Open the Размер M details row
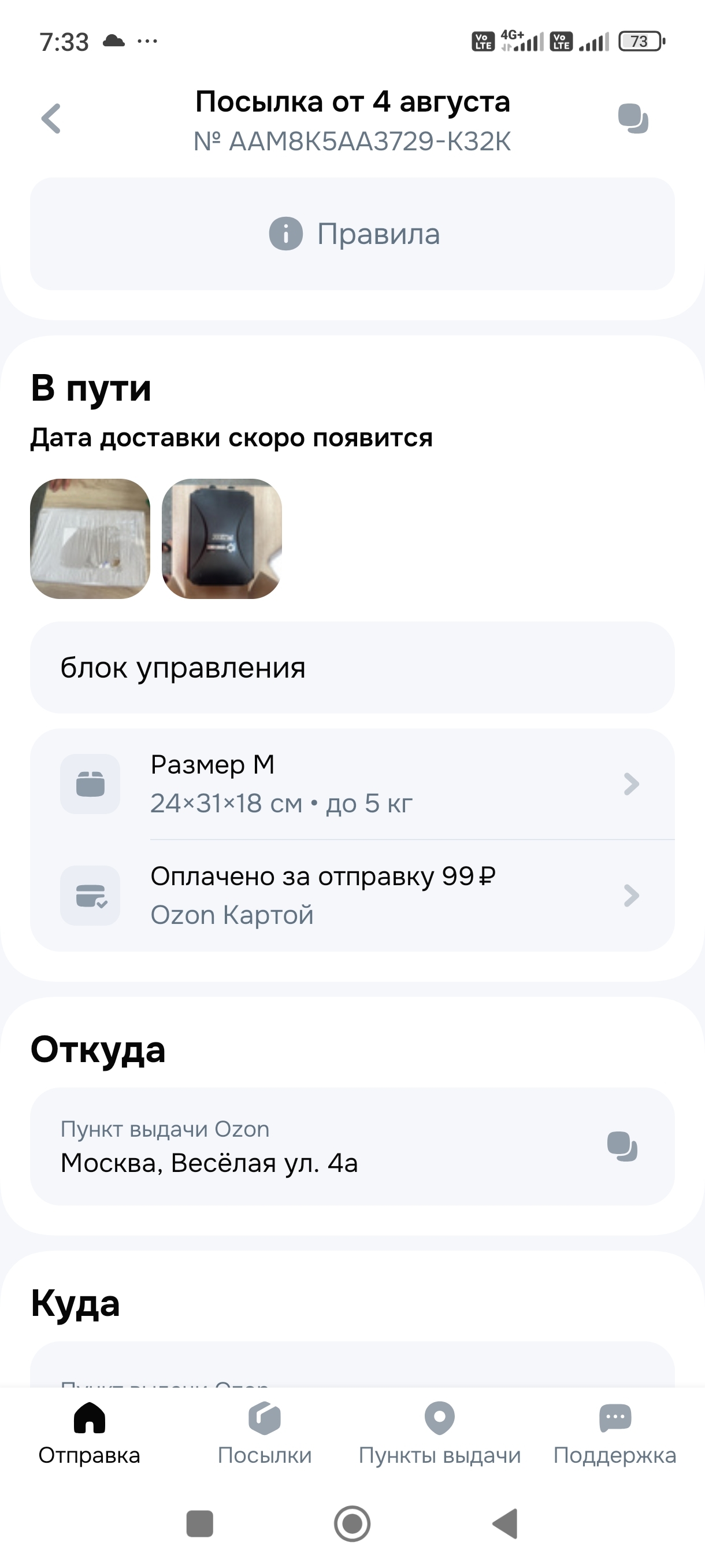This screenshot has width=705, height=1568. [x=352, y=784]
